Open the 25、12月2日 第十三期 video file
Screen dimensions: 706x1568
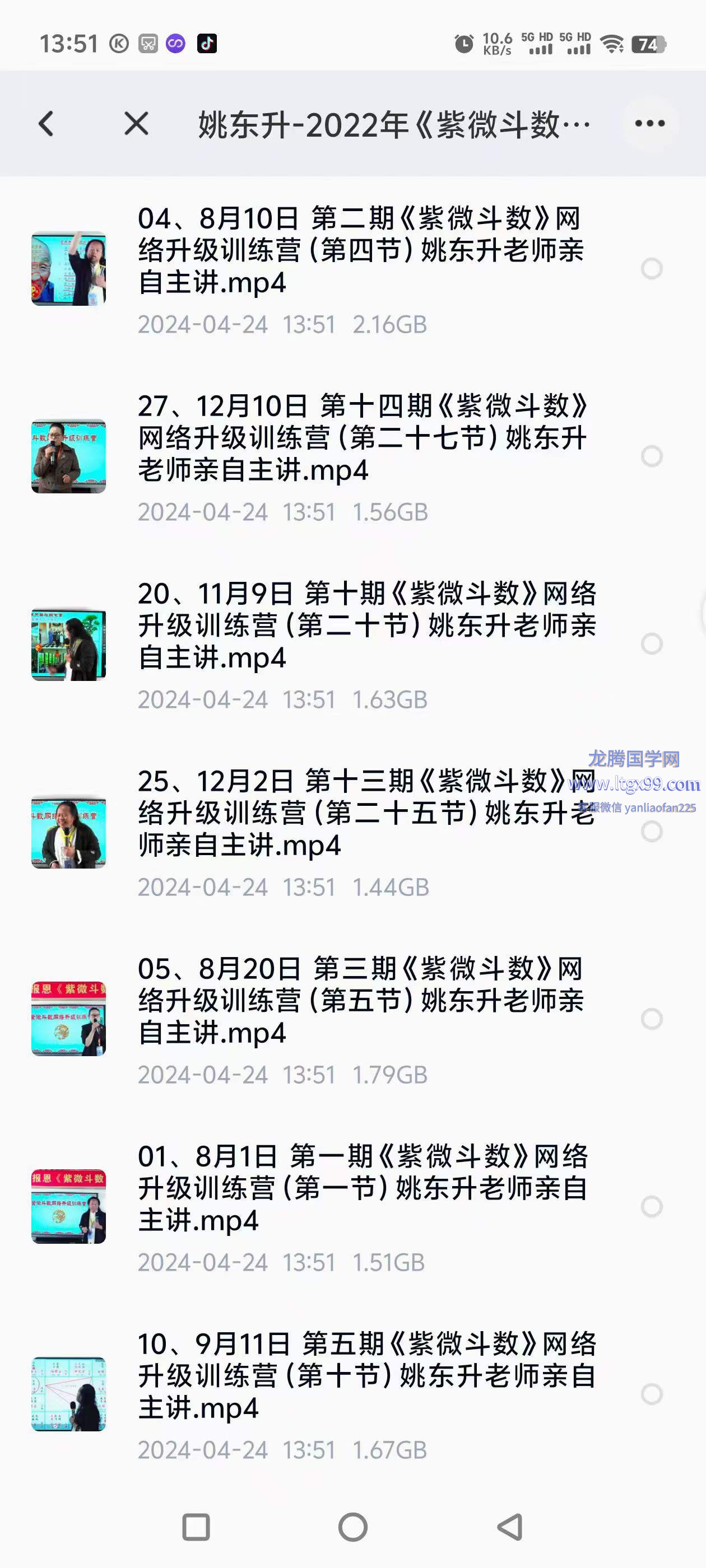pos(359,813)
